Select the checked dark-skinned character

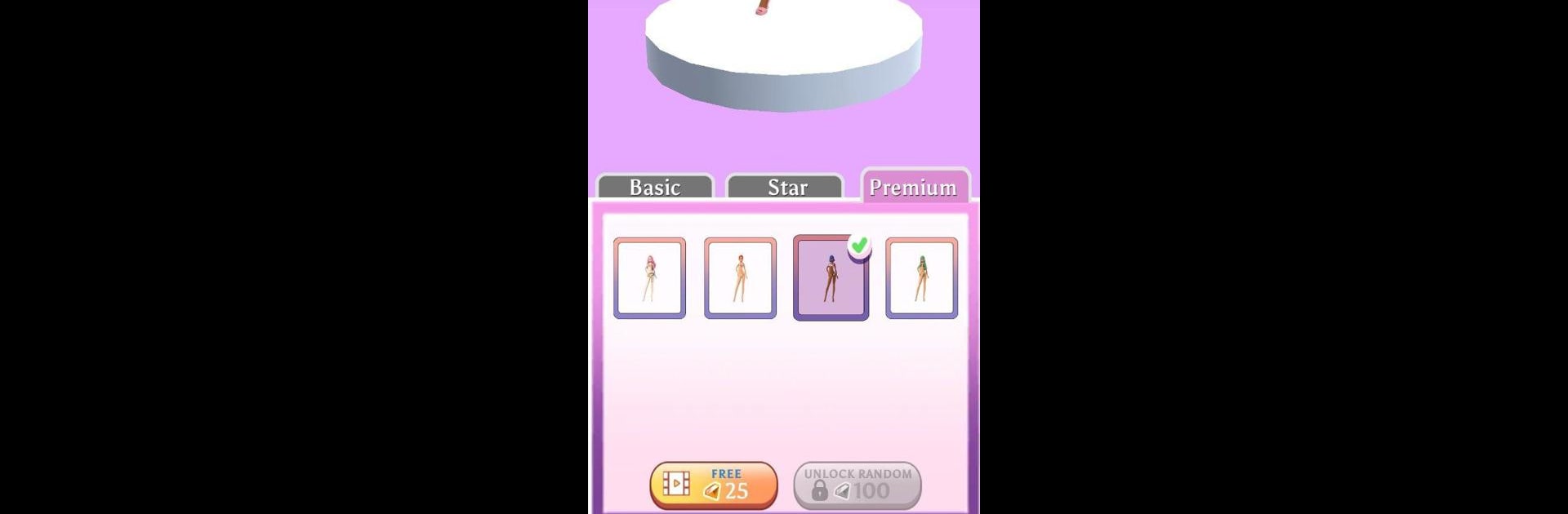pyautogui.click(x=831, y=278)
